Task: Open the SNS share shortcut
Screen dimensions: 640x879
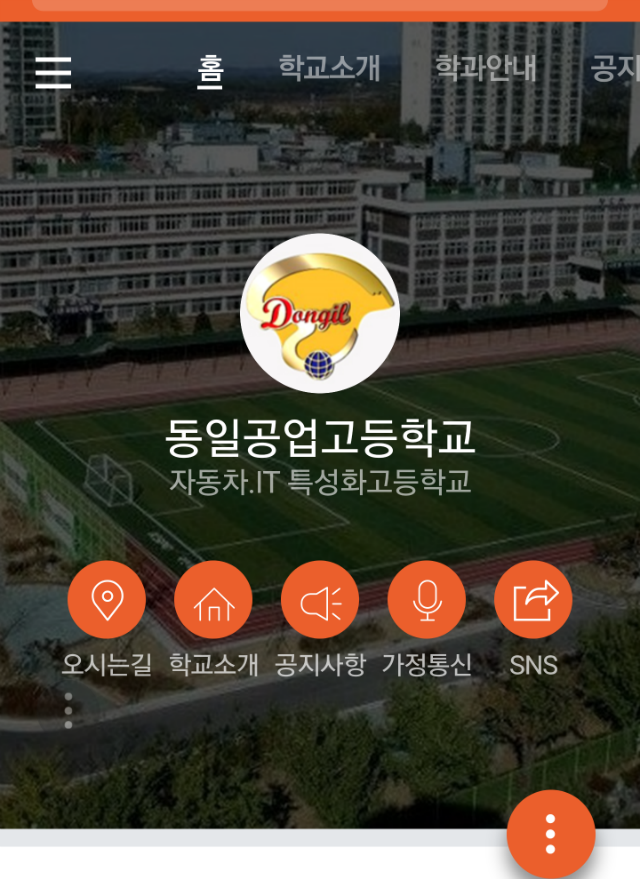Action: click(x=534, y=600)
